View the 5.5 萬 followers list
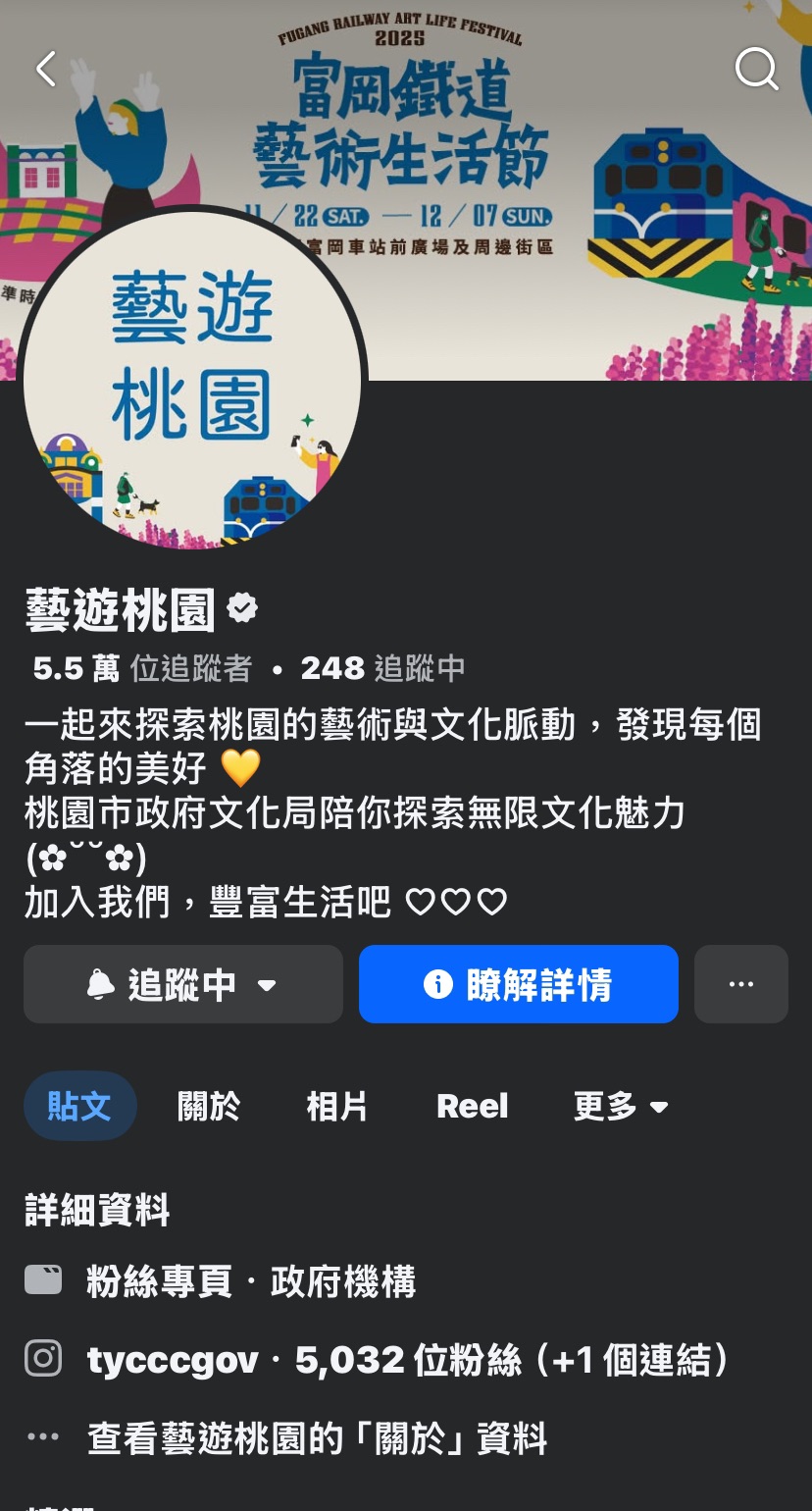Screen dimensions: 812x1511 click(142, 668)
